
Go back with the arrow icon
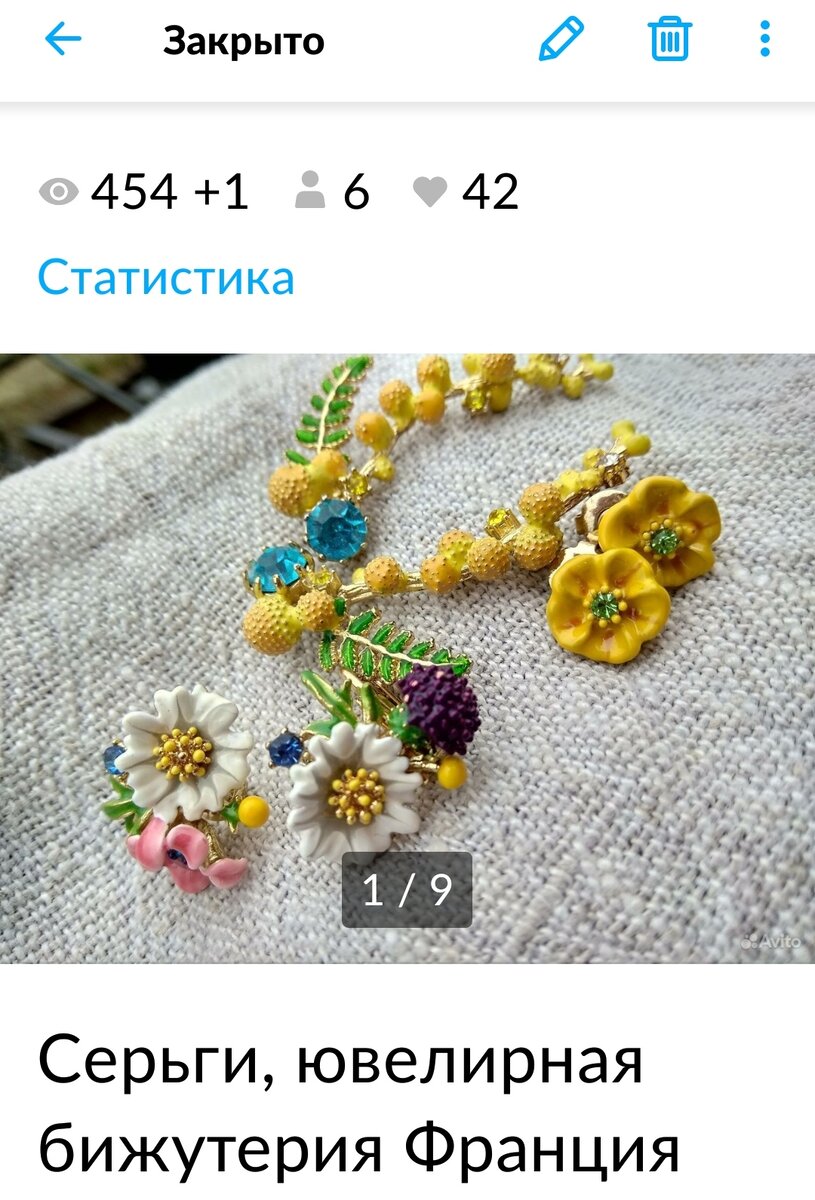(x=63, y=40)
